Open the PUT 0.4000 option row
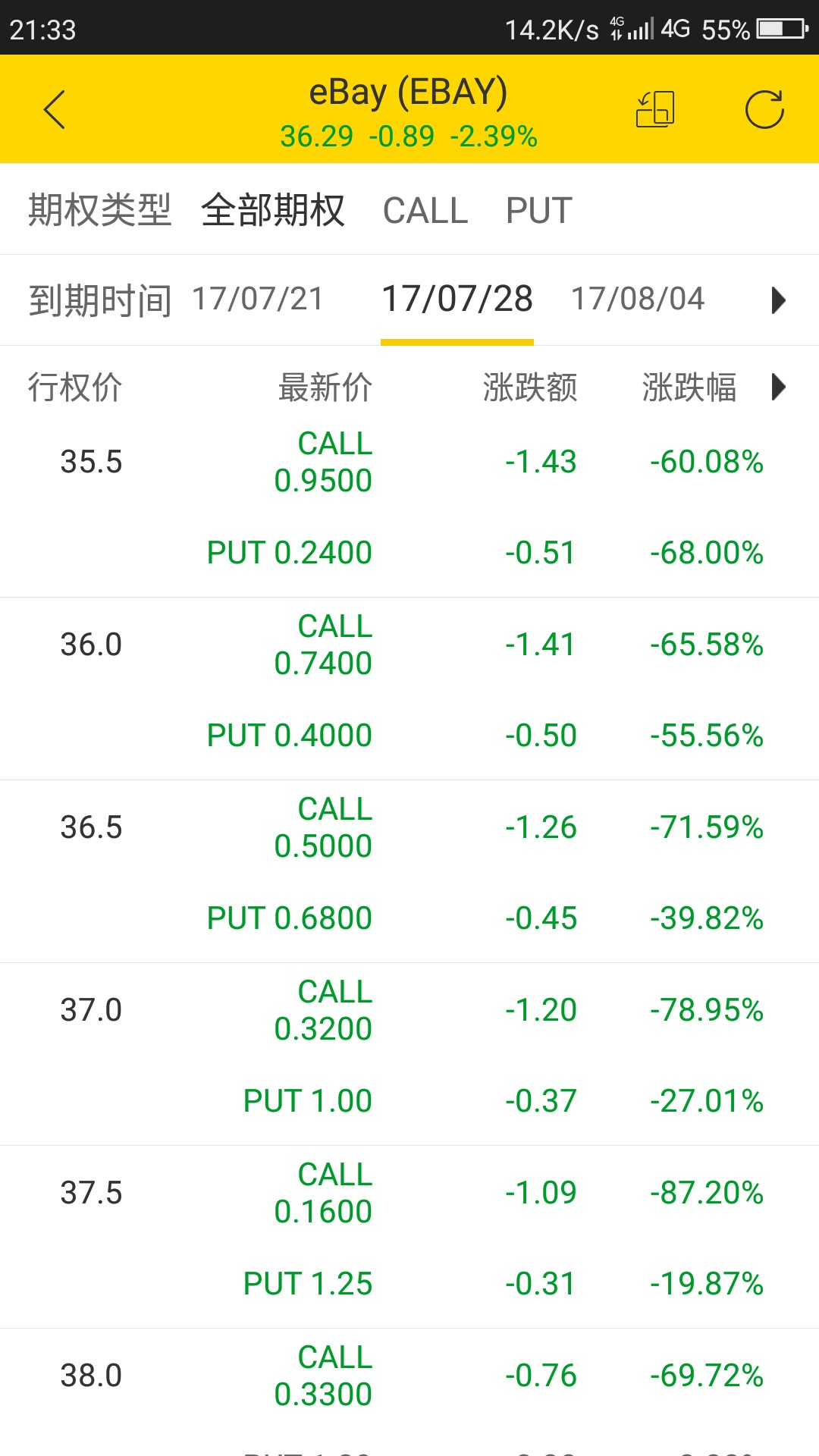This screenshot has width=819, height=1456. tap(409, 735)
